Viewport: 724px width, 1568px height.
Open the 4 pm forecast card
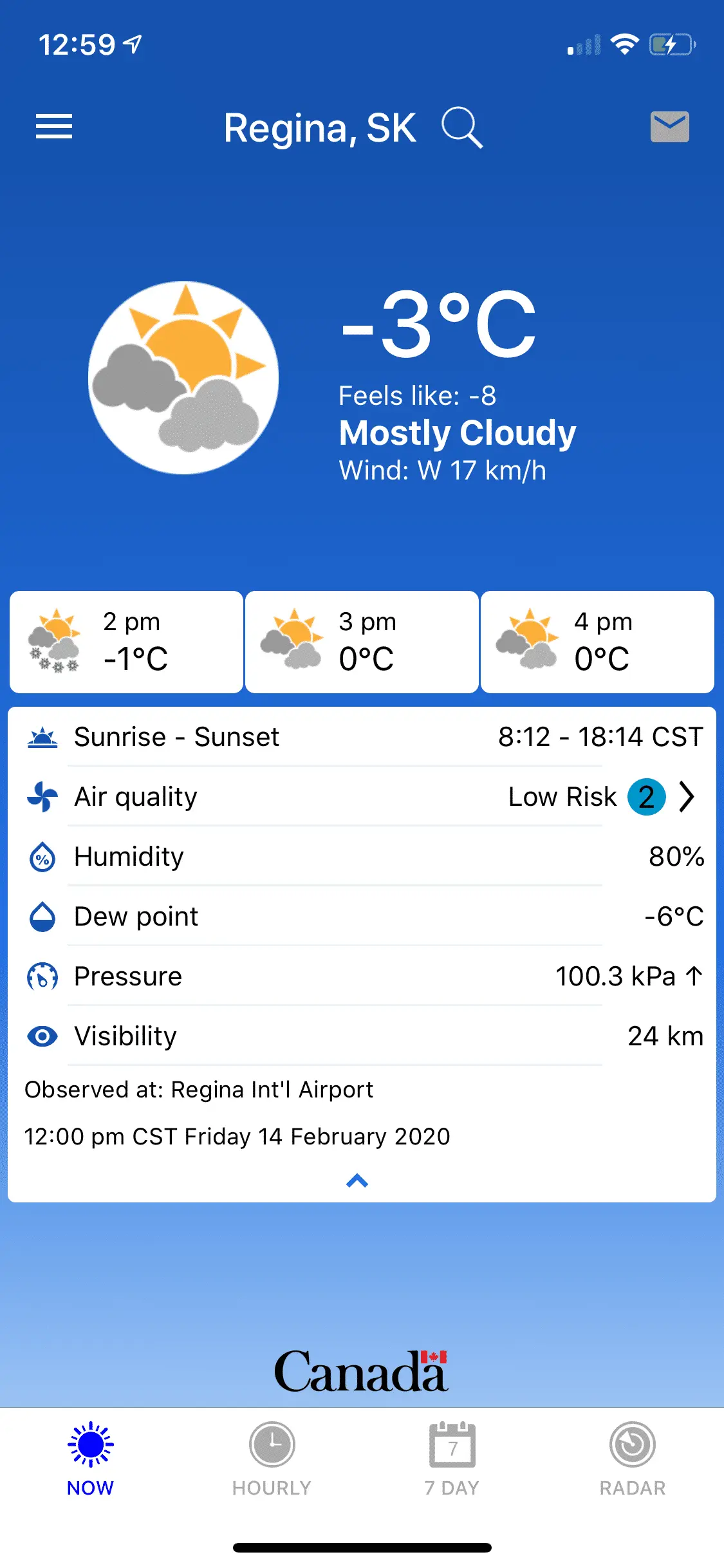click(597, 642)
